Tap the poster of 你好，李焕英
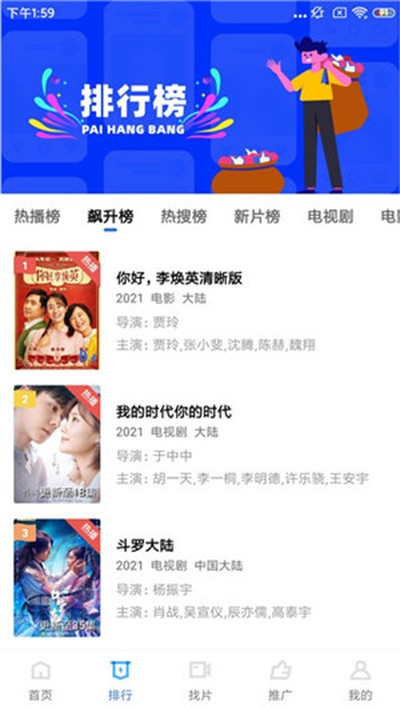 pyautogui.click(x=57, y=311)
